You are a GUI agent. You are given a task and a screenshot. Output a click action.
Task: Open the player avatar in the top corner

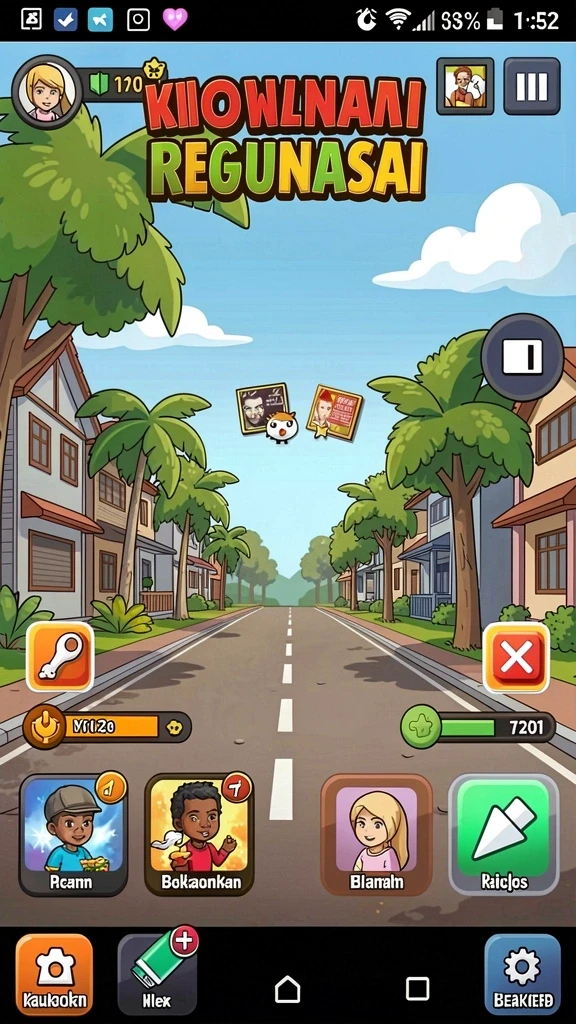pyautogui.click(x=47, y=91)
